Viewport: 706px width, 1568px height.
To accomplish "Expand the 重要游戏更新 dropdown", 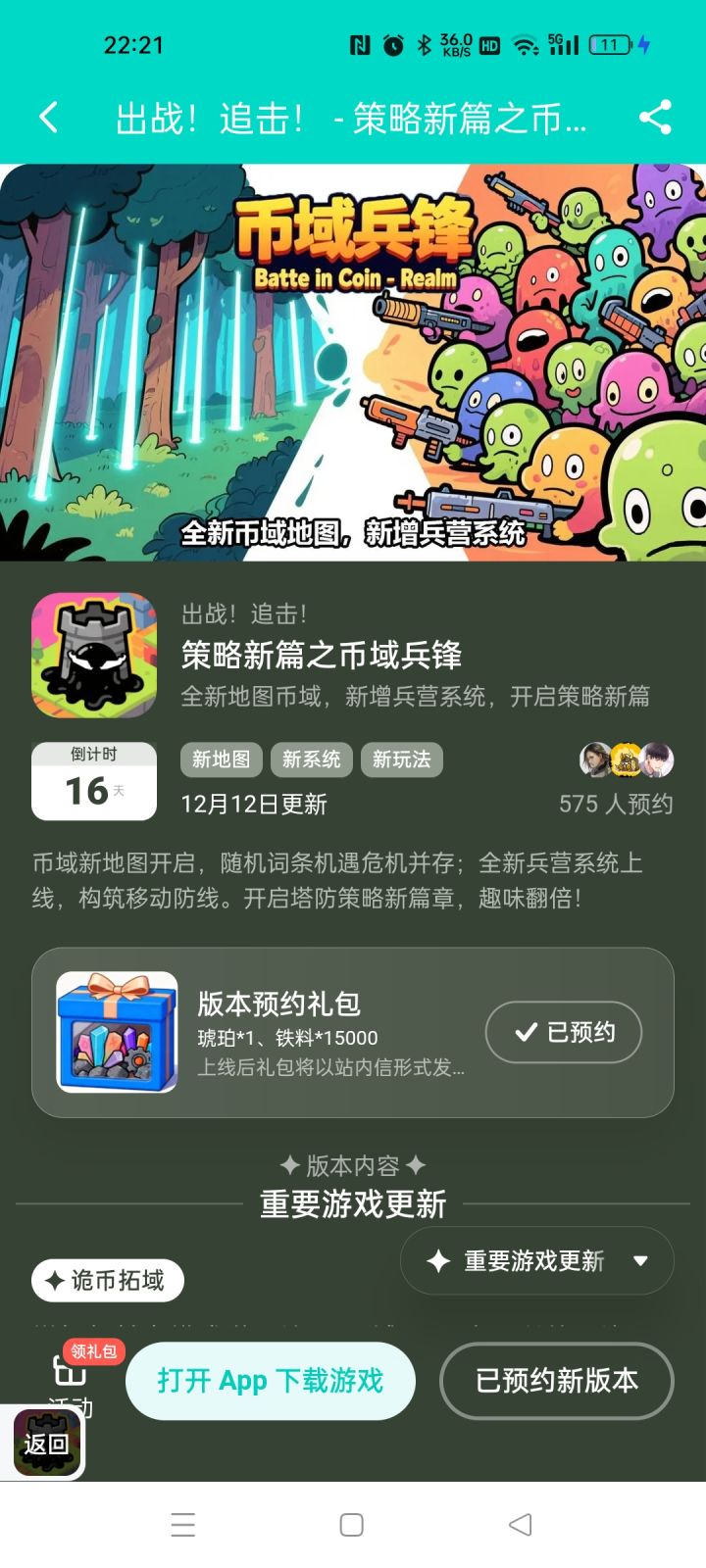I will point(537,1261).
